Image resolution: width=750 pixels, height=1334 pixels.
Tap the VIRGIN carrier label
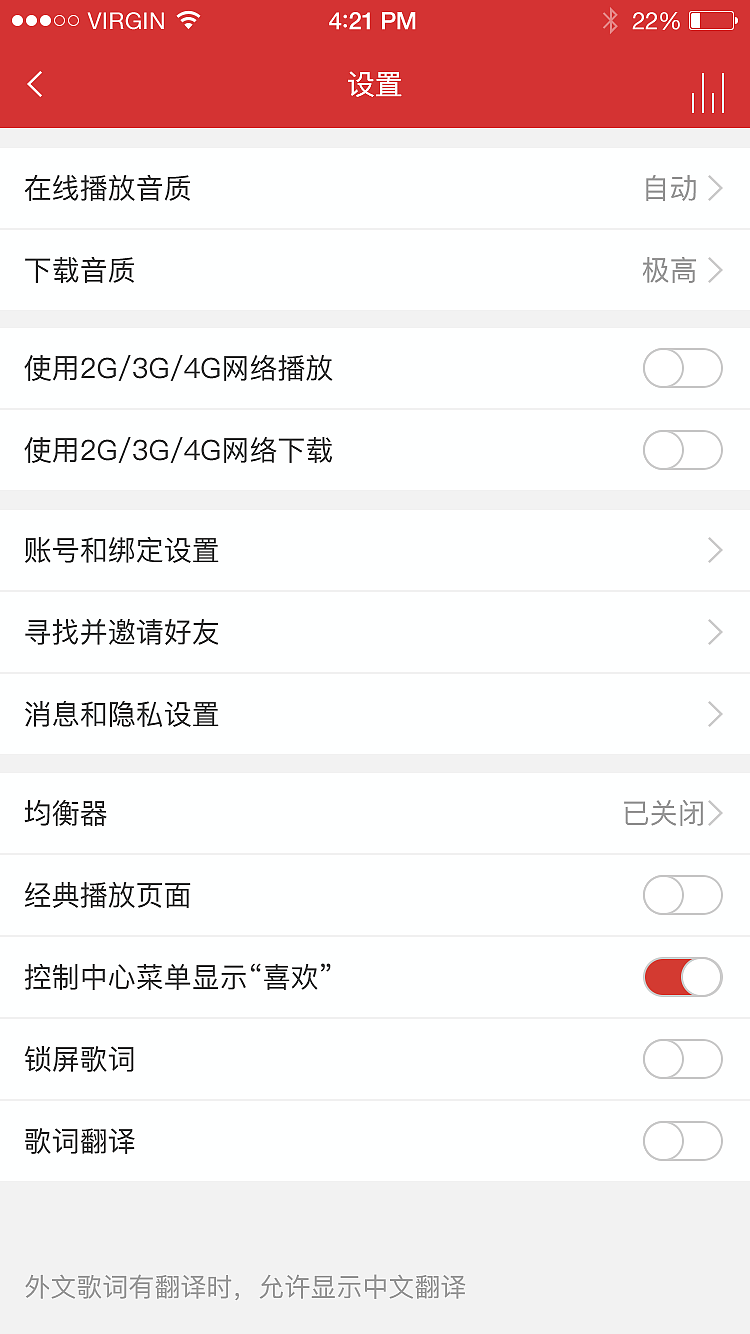click(x=127, y=19)
